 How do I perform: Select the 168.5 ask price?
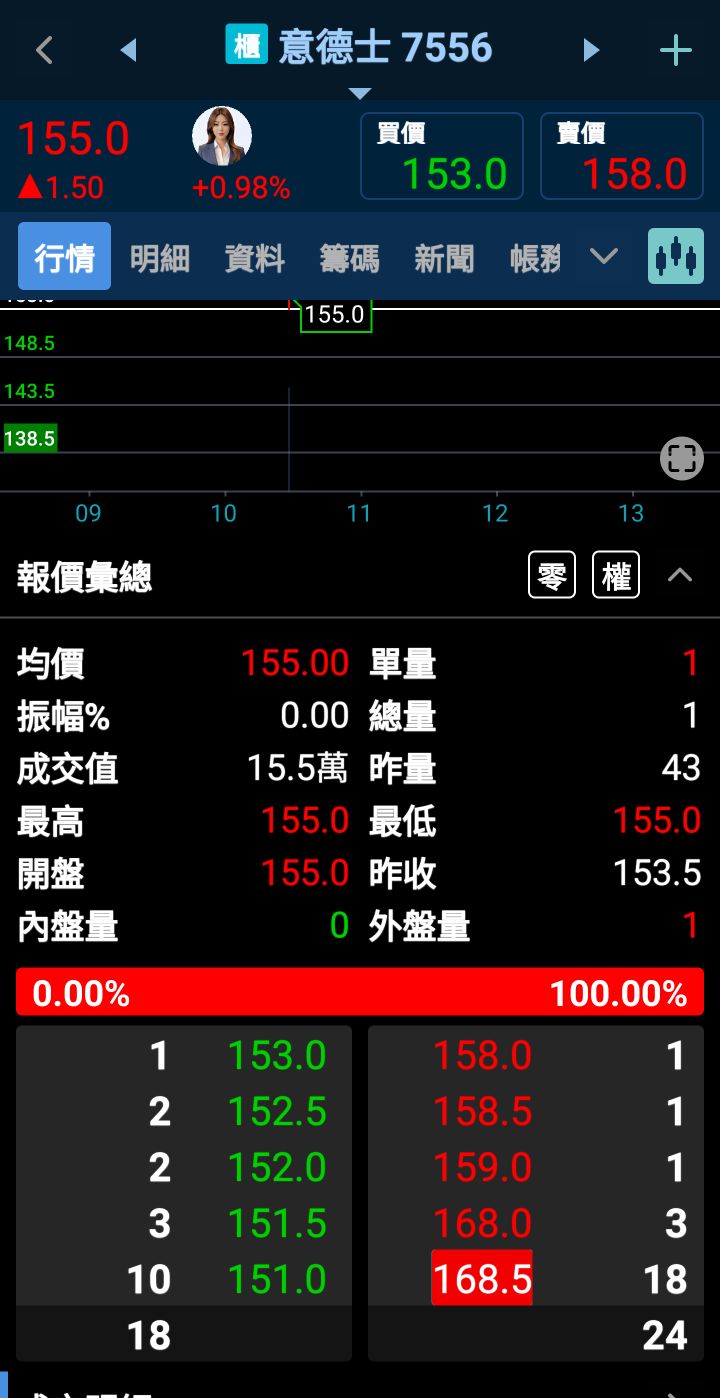coord(482,1278)
